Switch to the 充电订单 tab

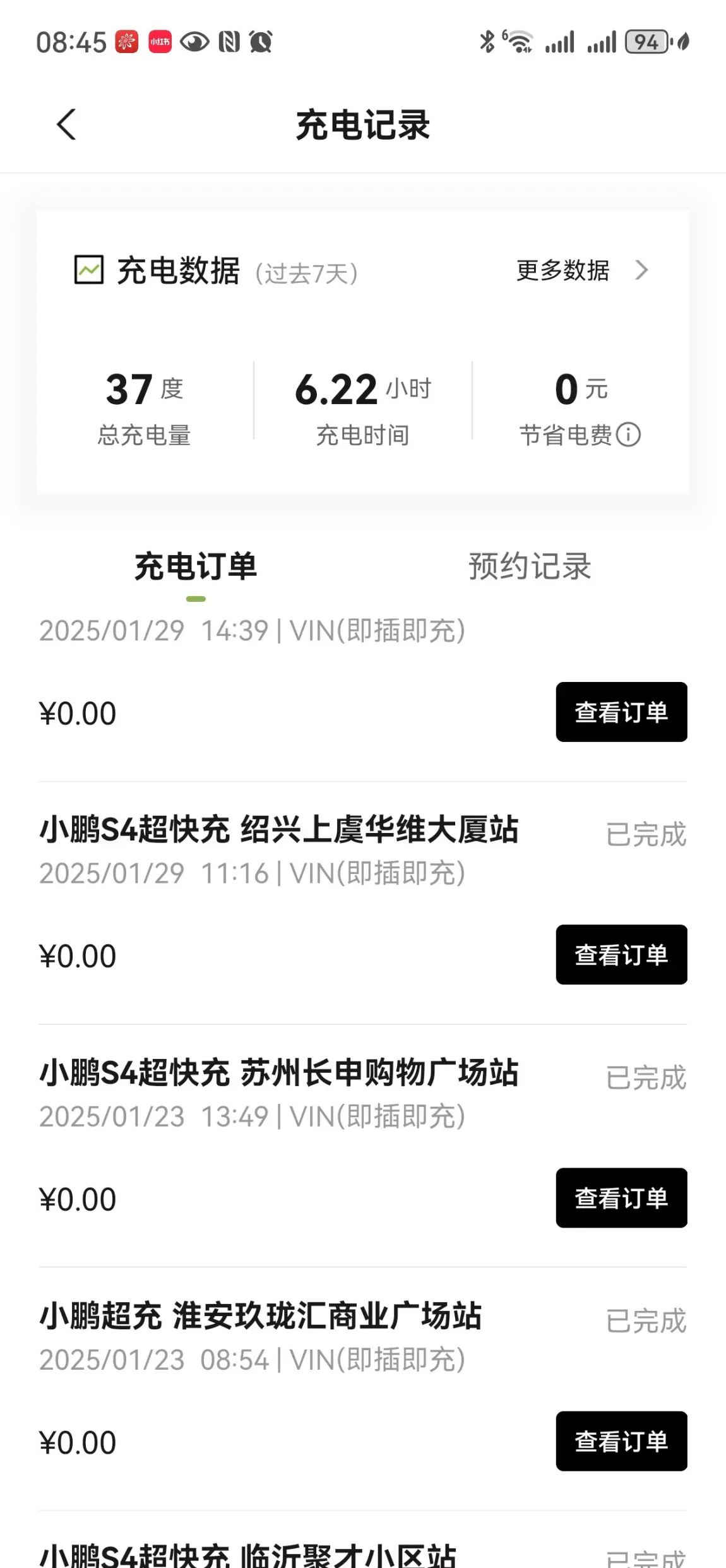coord(196,566)
